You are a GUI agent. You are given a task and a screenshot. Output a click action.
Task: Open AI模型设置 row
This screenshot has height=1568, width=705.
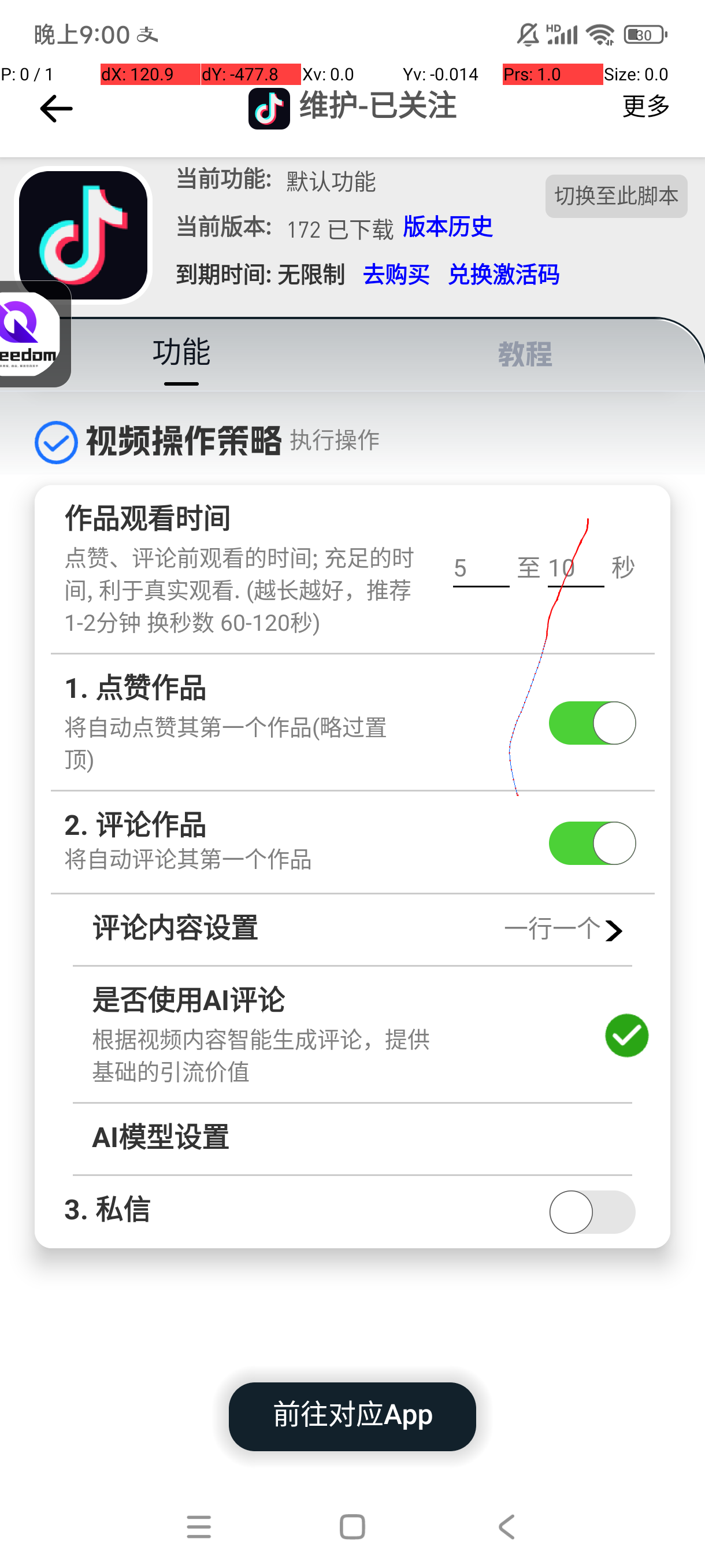click(353, 1137)
